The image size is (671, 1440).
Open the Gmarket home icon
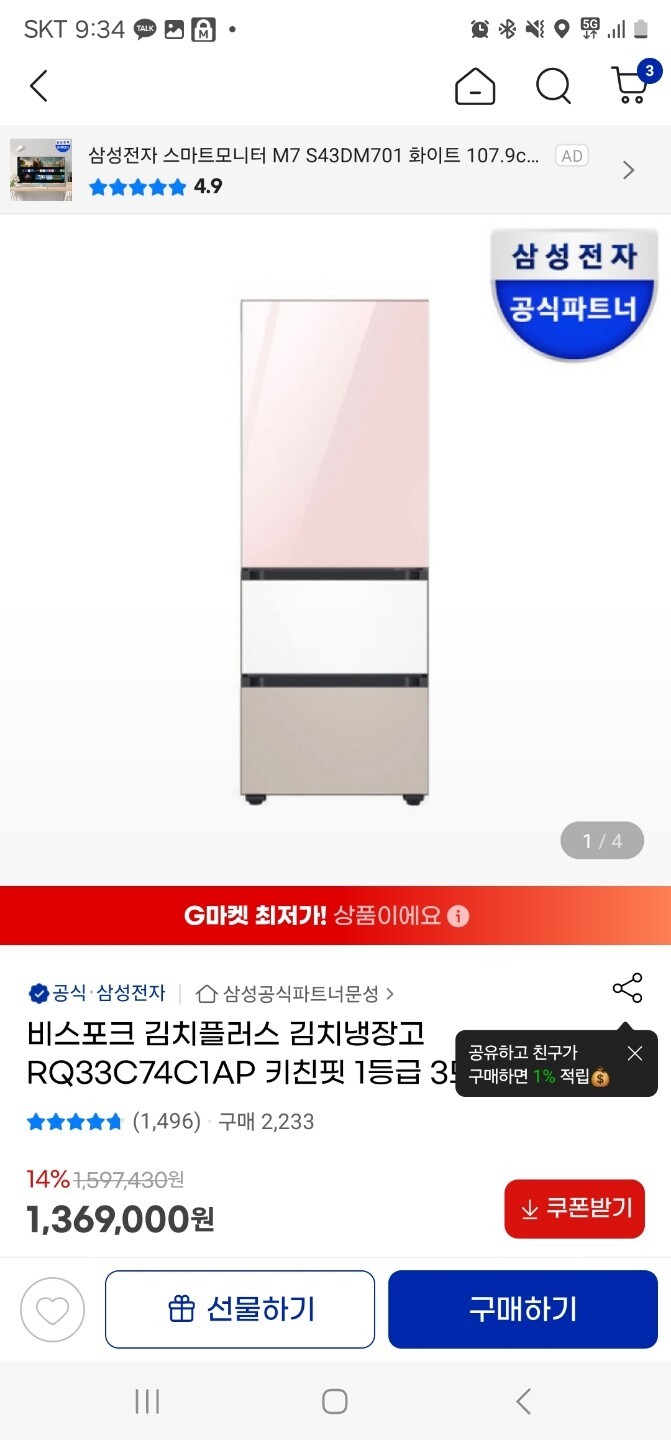click(475, 86)
